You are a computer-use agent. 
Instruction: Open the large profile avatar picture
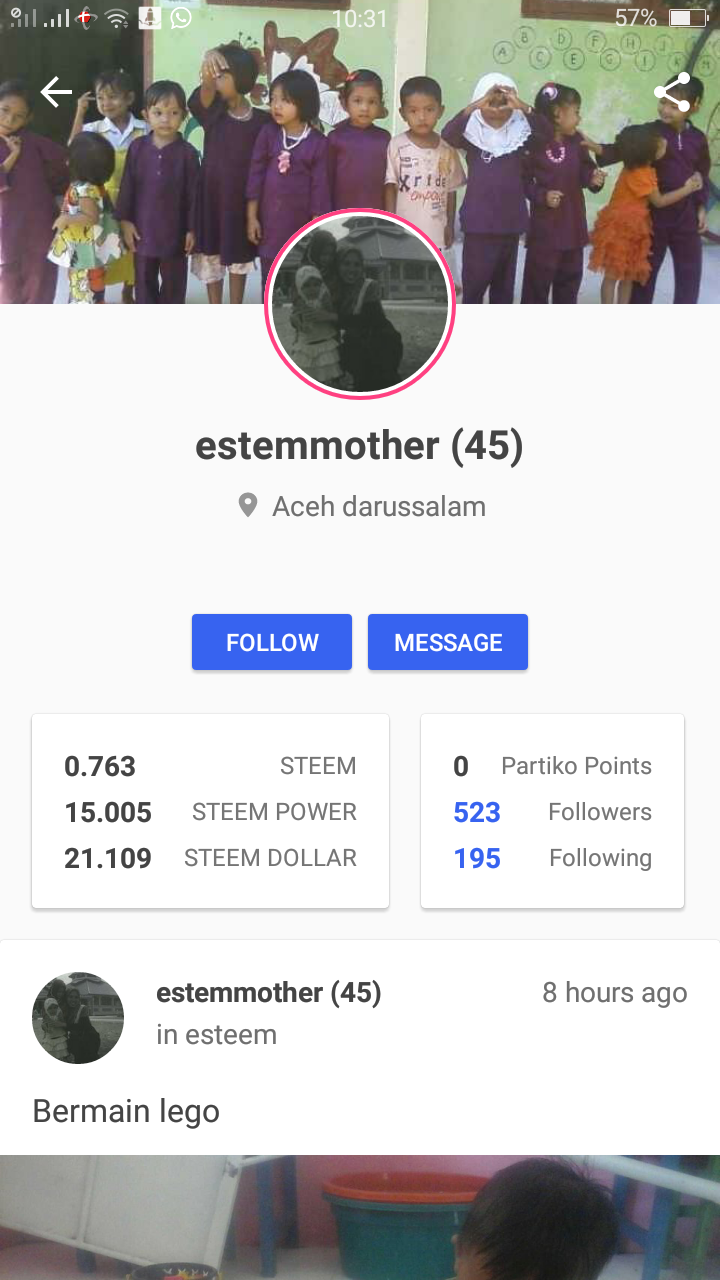tap(360, 304)
